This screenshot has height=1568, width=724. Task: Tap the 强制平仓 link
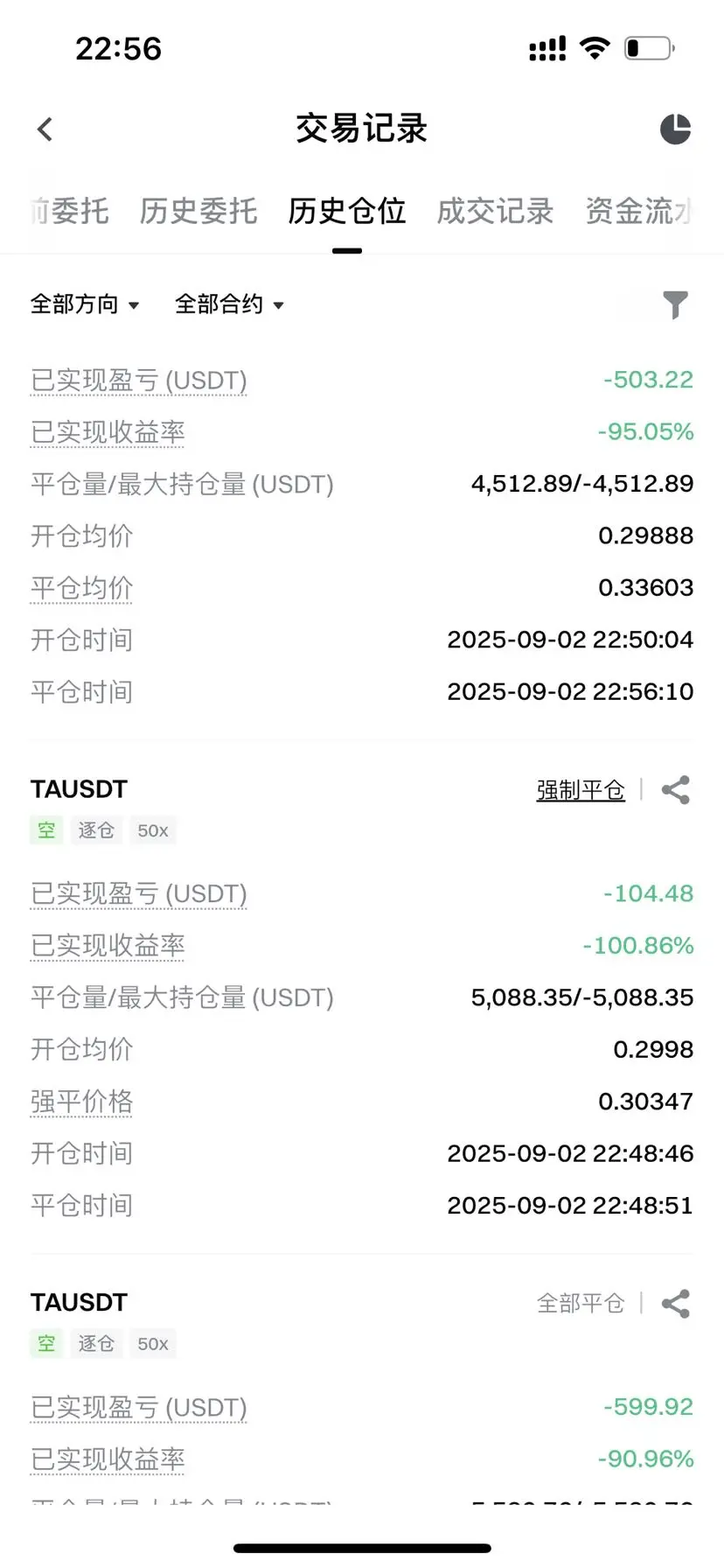[x=581, y=790]
